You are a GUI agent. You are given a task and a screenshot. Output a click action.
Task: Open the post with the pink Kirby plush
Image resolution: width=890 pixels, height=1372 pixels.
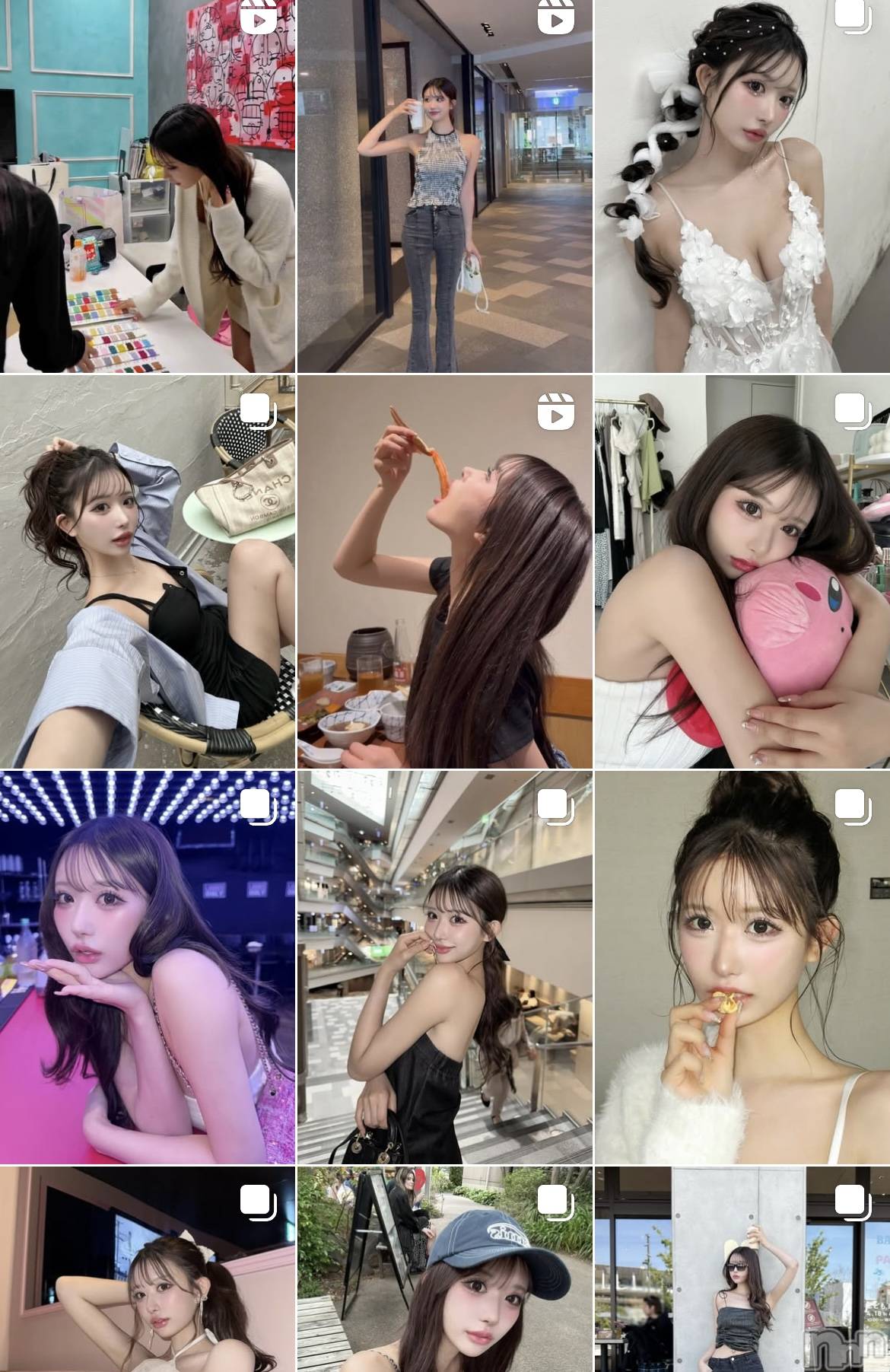[x=742, y=571]
